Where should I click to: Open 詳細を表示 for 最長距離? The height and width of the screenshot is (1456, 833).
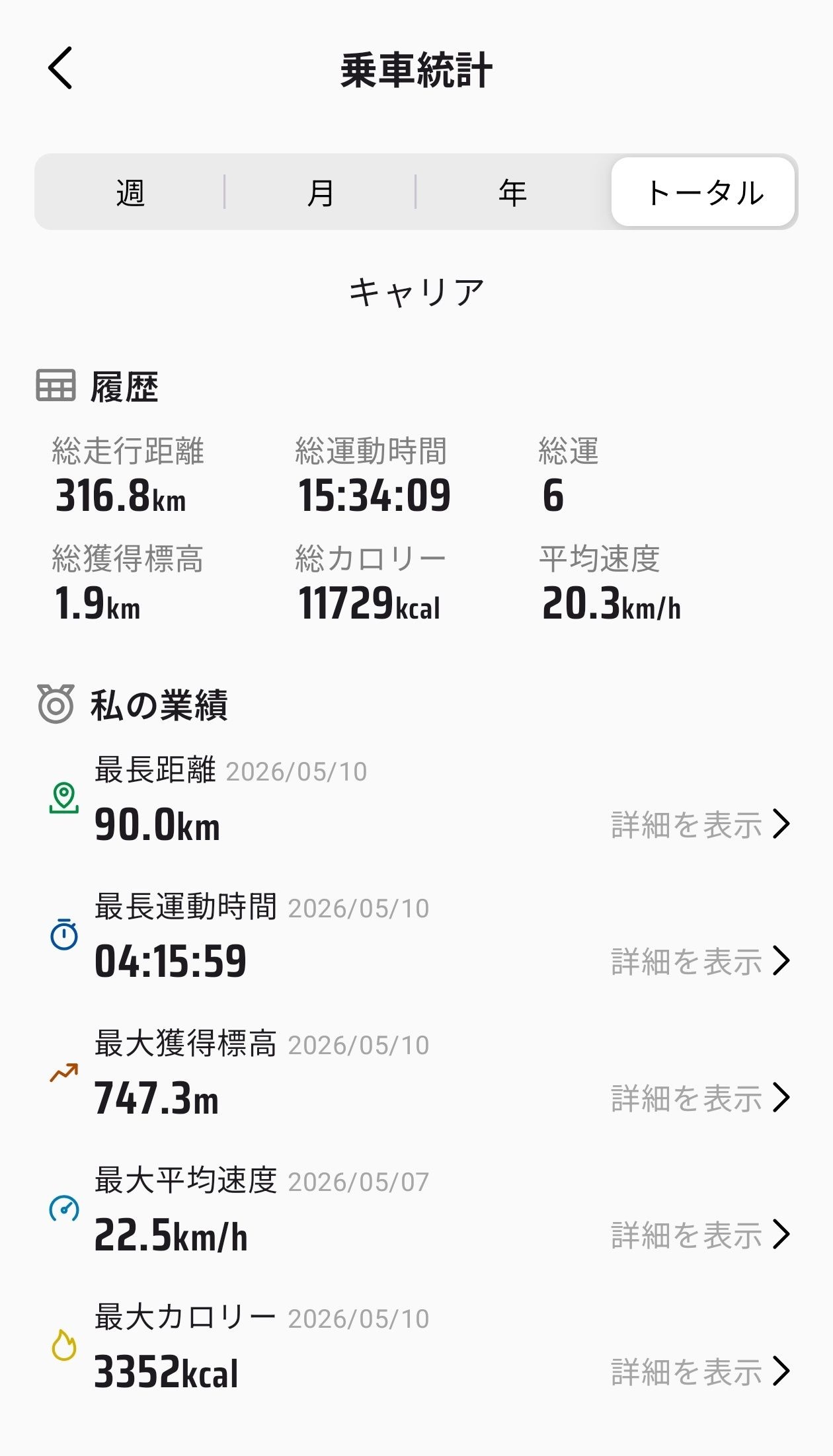[701, 824]
